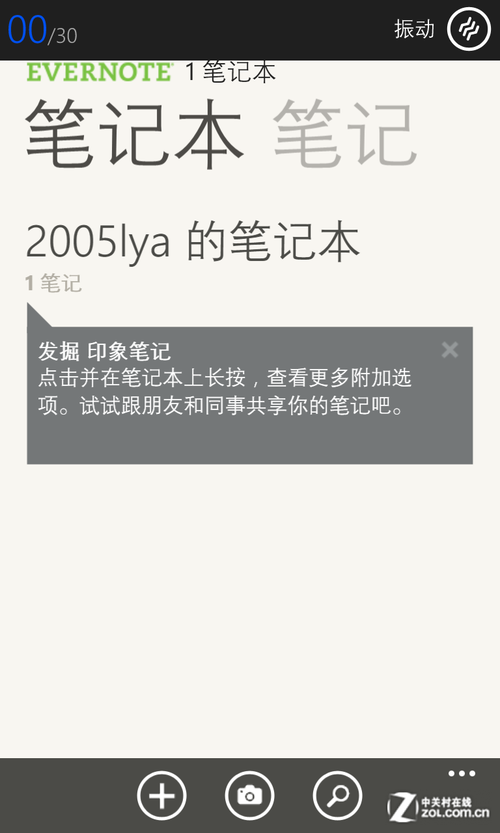Expand the app bar ellipsis menu
Image resolution: width=500 pixels, height=833 pixels.
461,774
